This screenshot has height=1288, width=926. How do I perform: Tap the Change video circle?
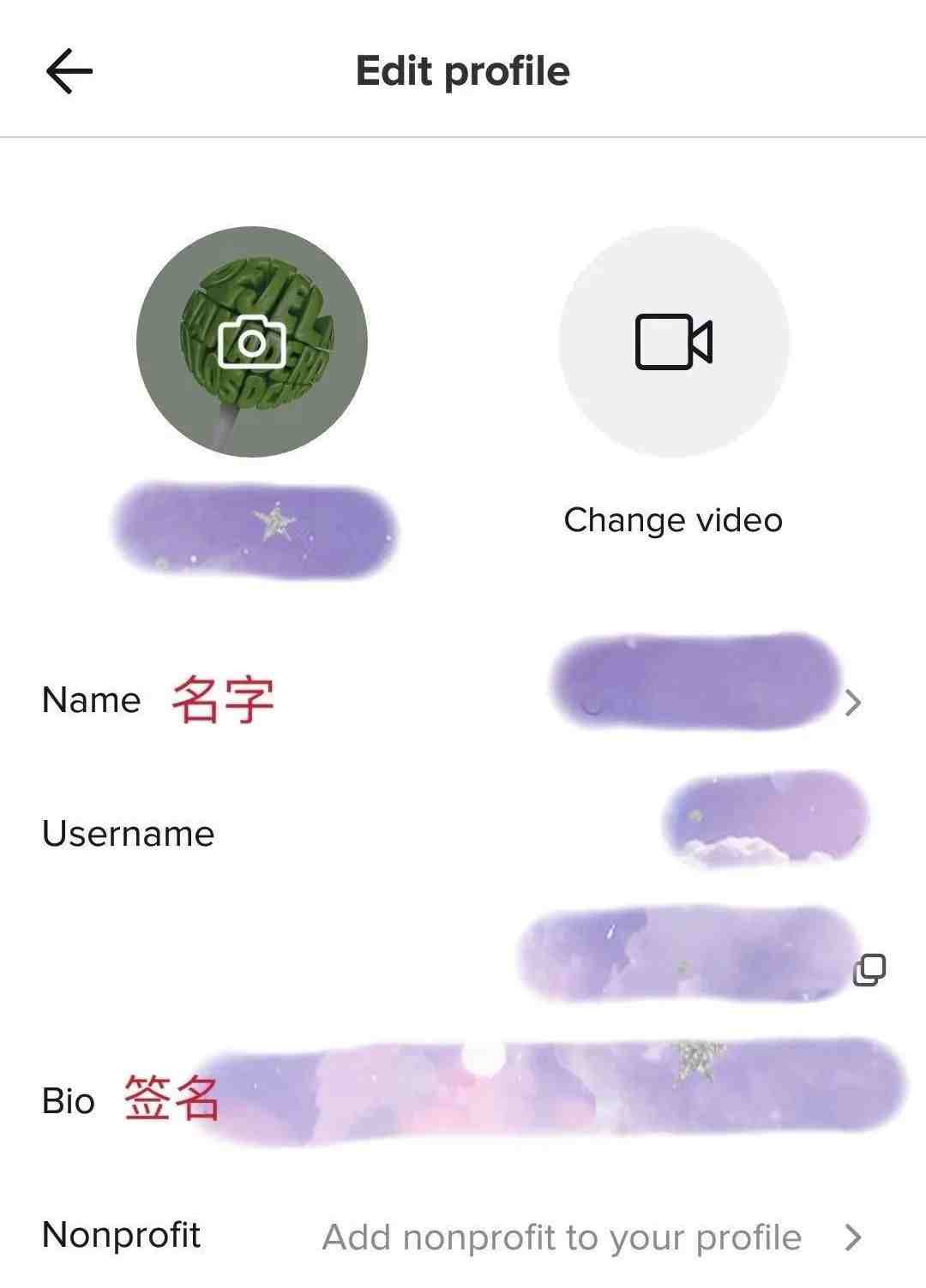click(674, 342)
